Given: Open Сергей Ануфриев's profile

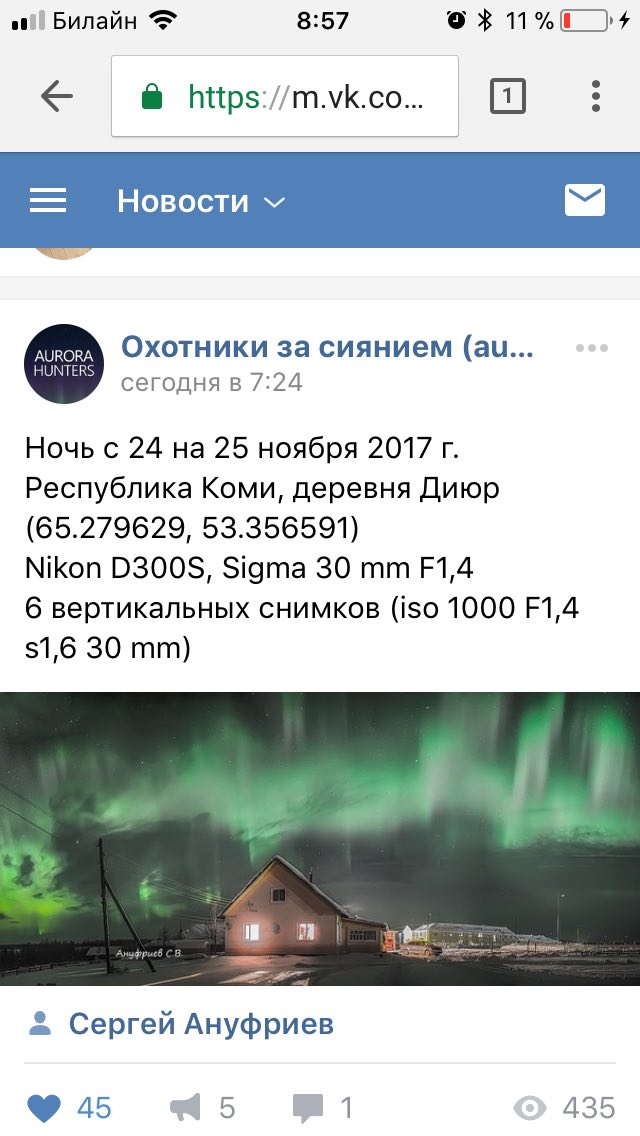Looking at the screenshot, I should [200, 1024].
